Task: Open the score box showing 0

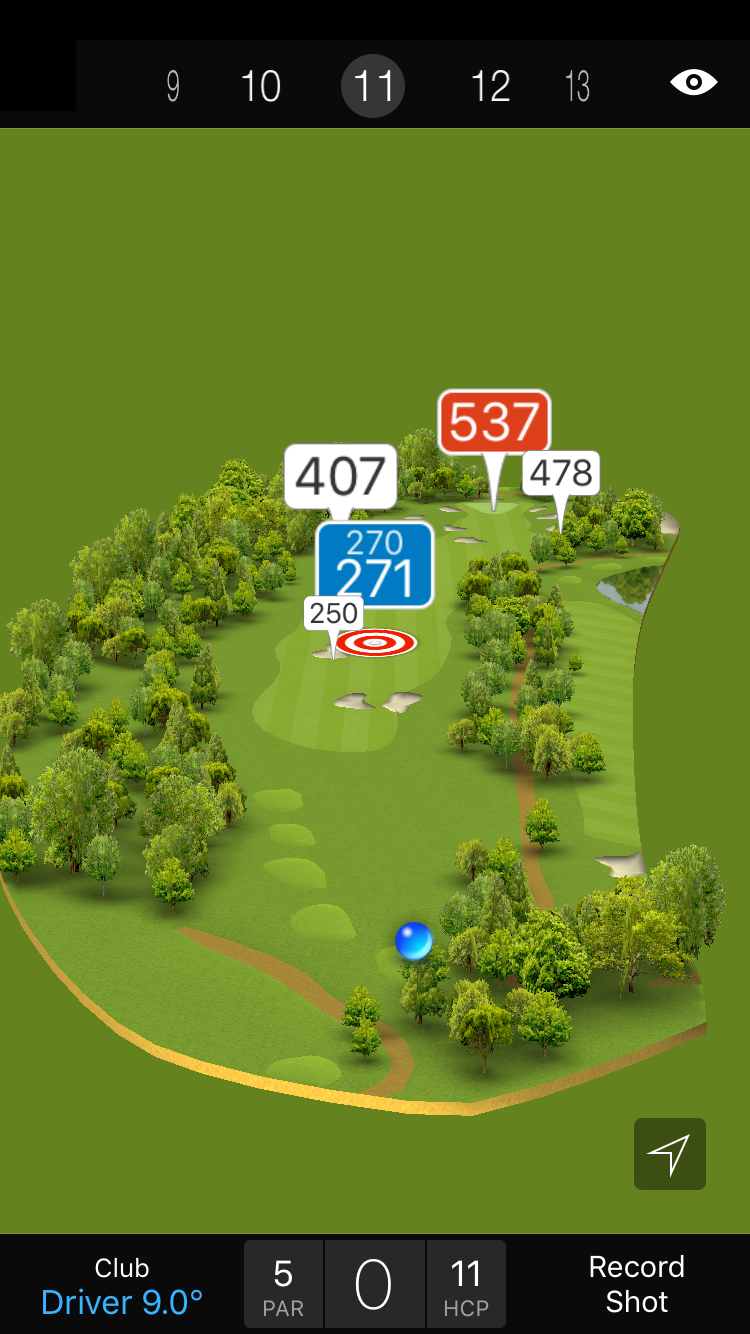Action: point(374,1285)
